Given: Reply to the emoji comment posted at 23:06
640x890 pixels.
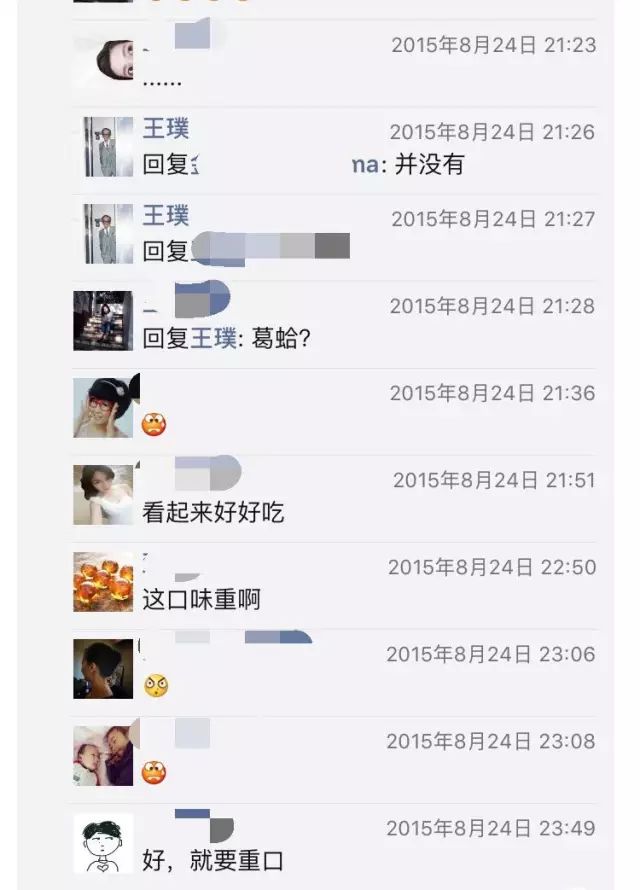Looking at the screenshot, I should click(154, 686).
